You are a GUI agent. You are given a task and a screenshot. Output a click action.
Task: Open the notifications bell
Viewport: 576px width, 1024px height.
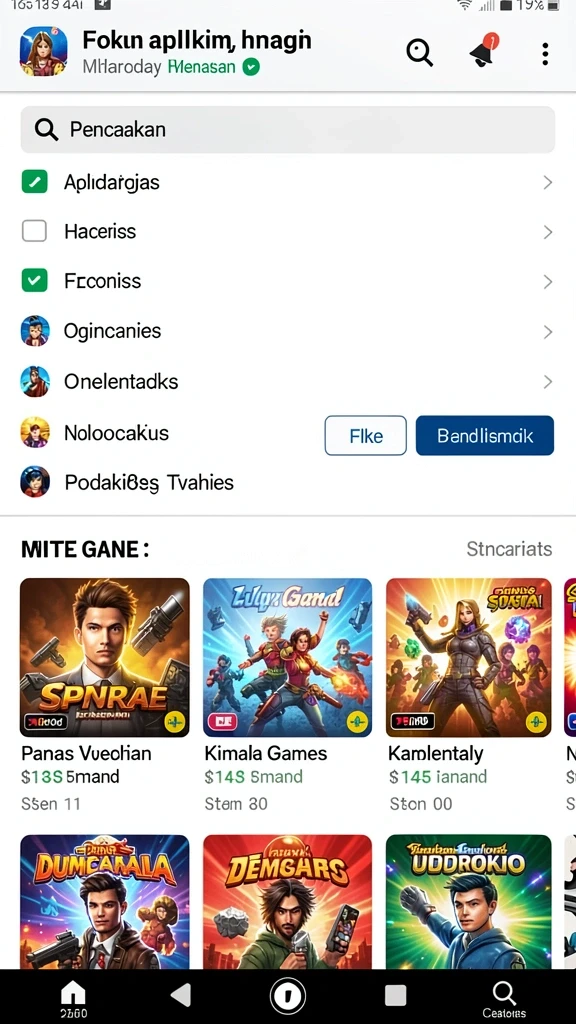point(485,50)
